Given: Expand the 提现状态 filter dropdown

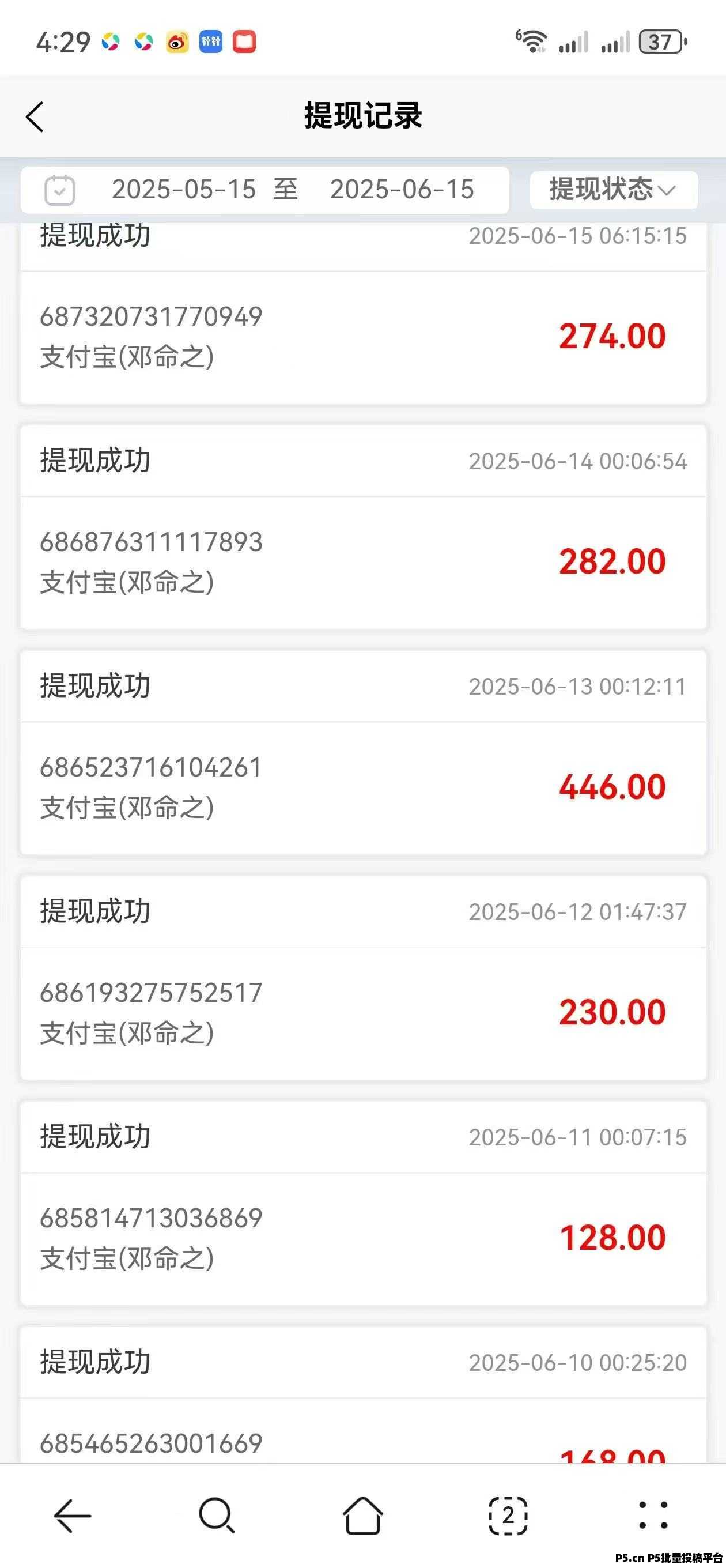Looking at the screenshot, I should click(x=614, y=190).
